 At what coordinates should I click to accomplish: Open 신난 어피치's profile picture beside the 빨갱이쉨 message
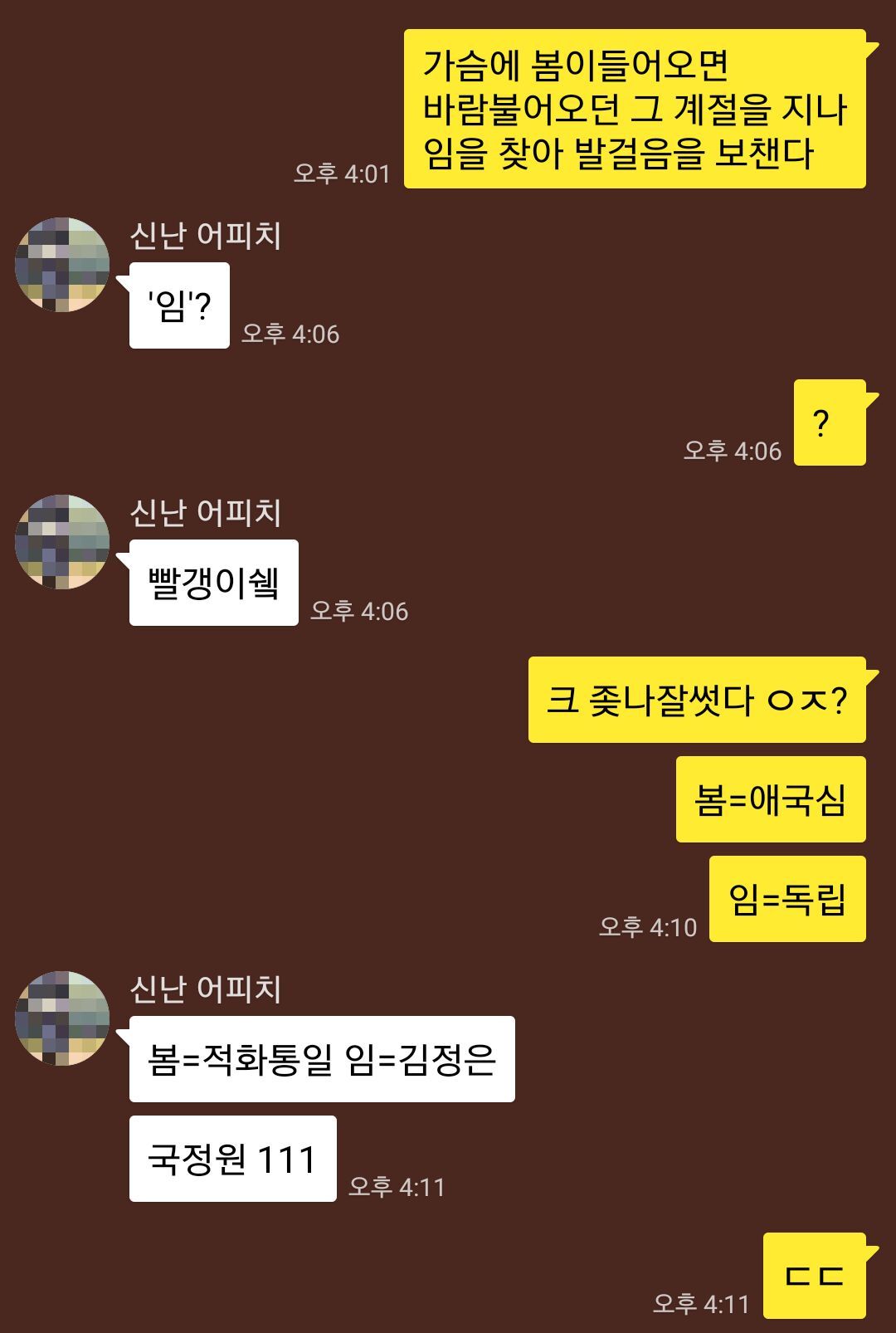(62, 542)
